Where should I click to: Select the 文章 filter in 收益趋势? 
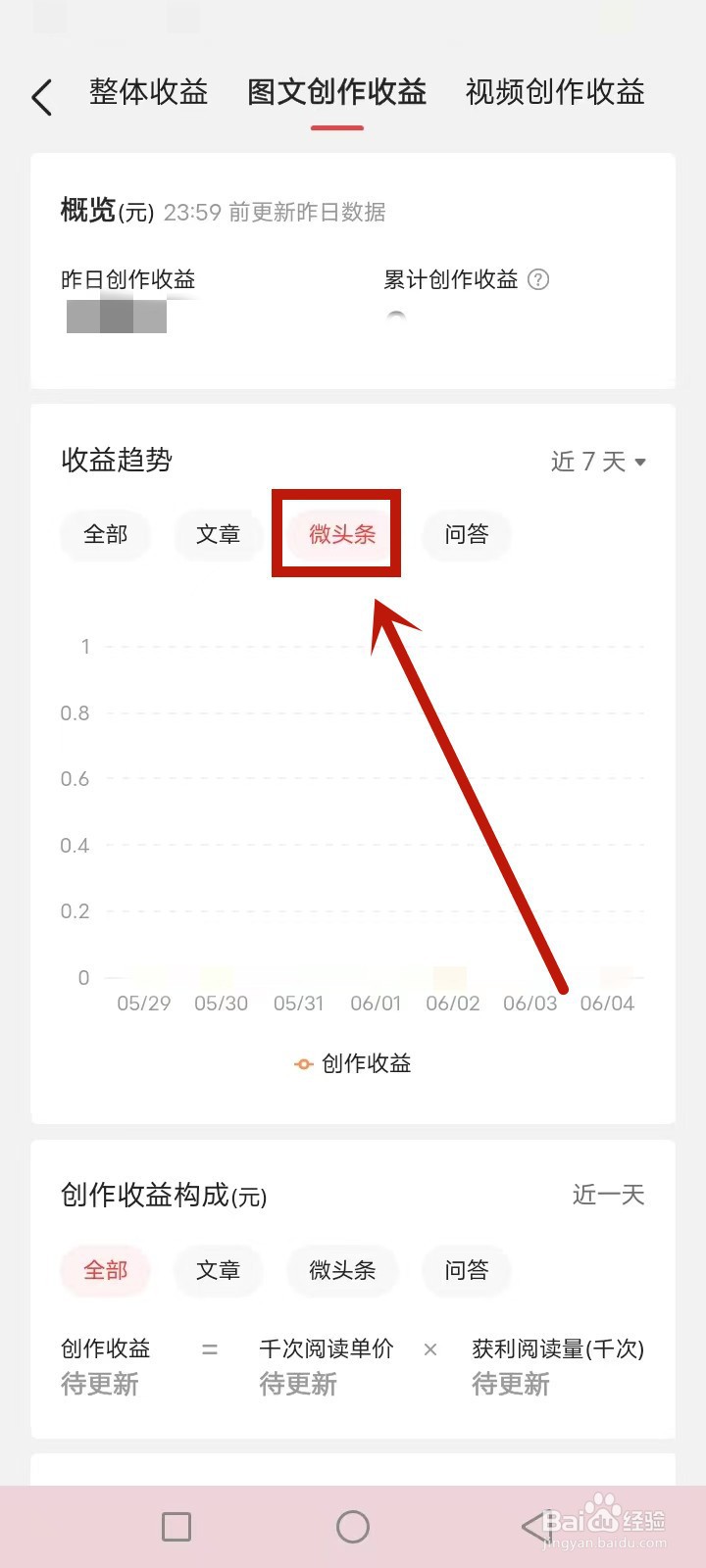point(218,535)
